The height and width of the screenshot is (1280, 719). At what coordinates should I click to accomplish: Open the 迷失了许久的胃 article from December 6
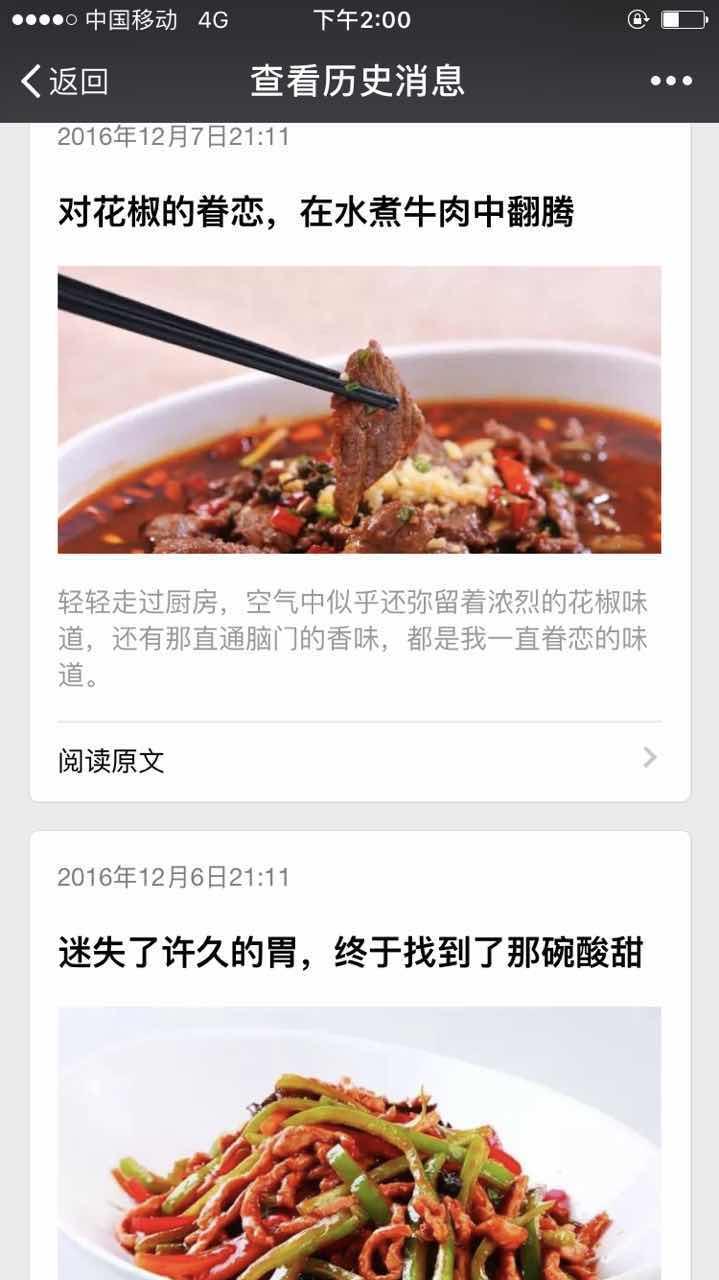[349, 953]
